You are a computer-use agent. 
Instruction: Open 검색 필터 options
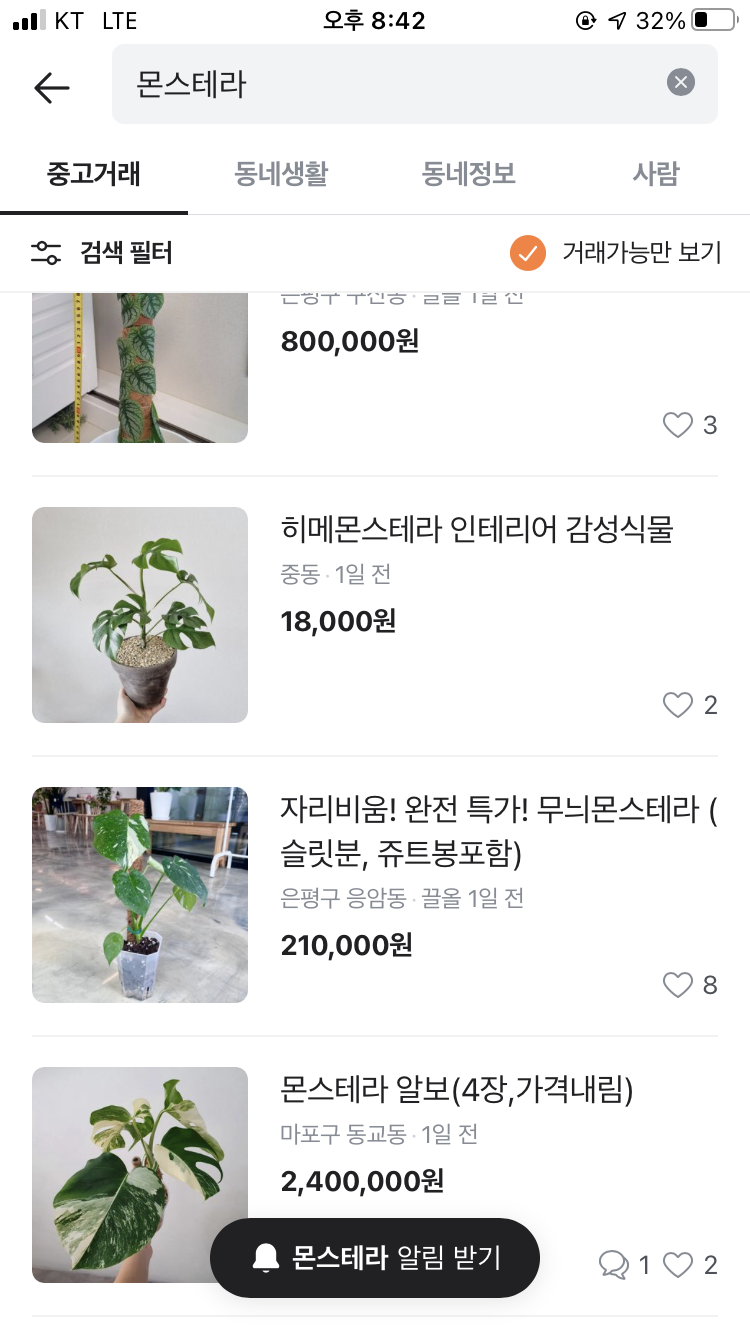(102, 253)
